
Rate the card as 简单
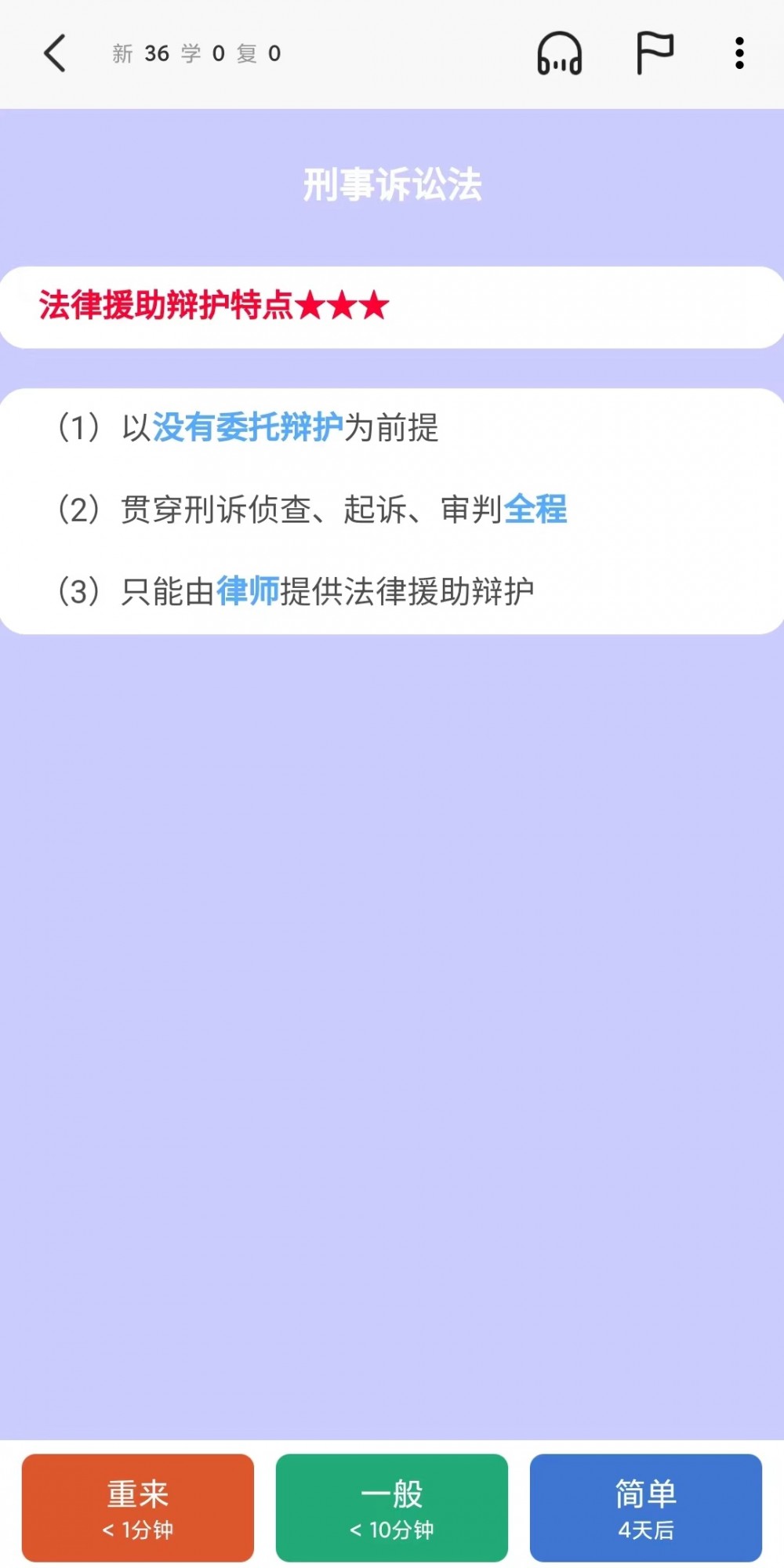pyautogui.click(x=646, y=1508)
